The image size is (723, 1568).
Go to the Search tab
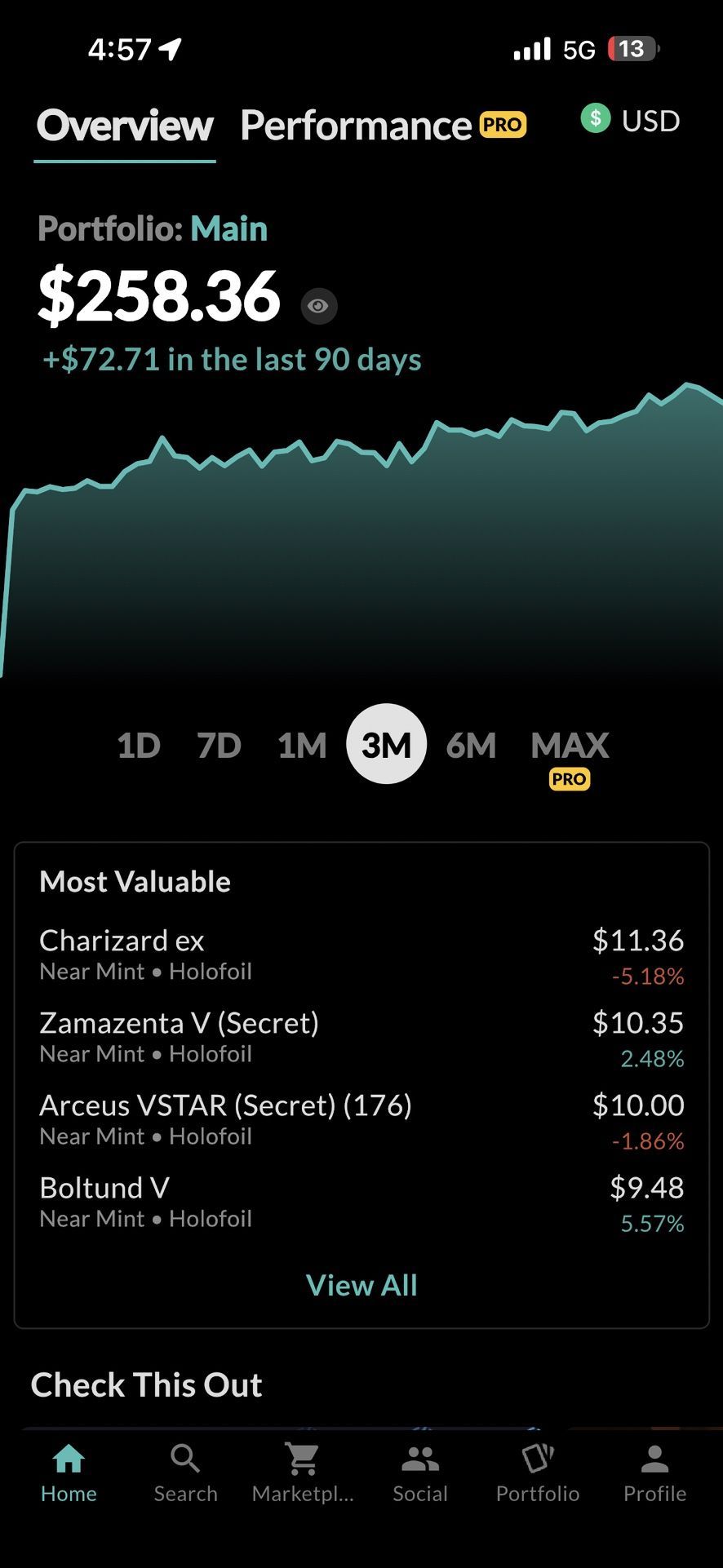tap(185, 1473)
